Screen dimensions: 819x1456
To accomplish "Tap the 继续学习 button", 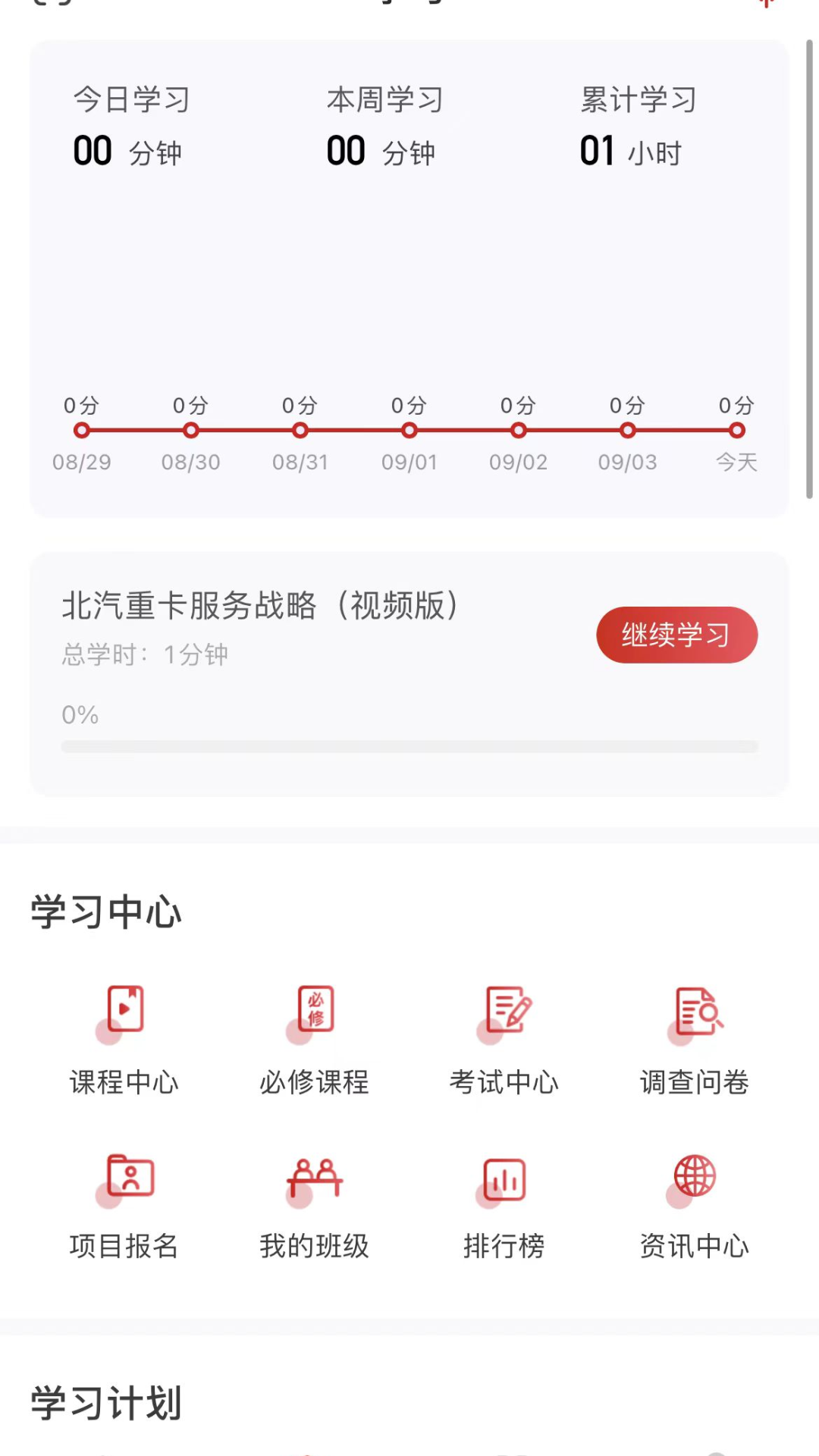I will (x=676, y=635).
